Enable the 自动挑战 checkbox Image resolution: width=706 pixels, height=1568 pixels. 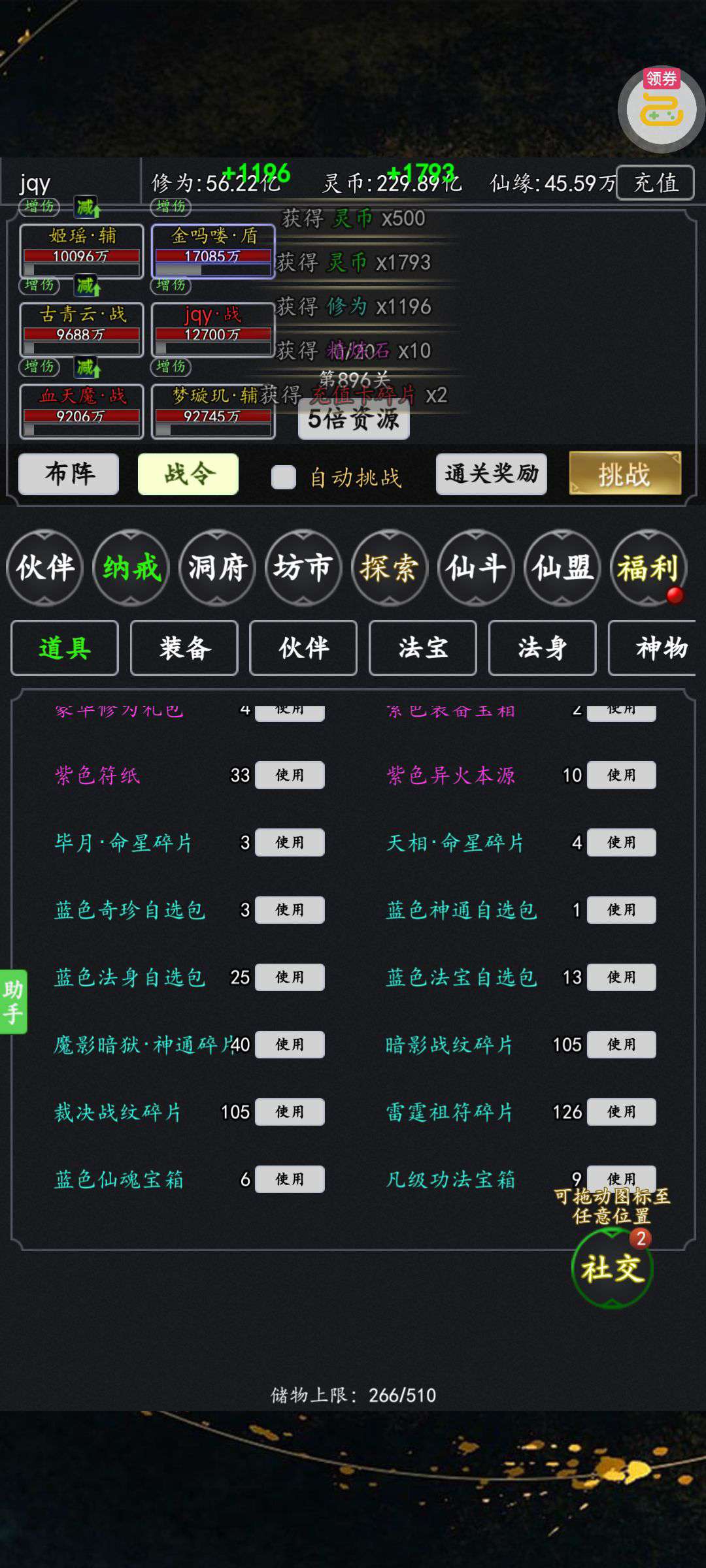[x=284, y=477]
